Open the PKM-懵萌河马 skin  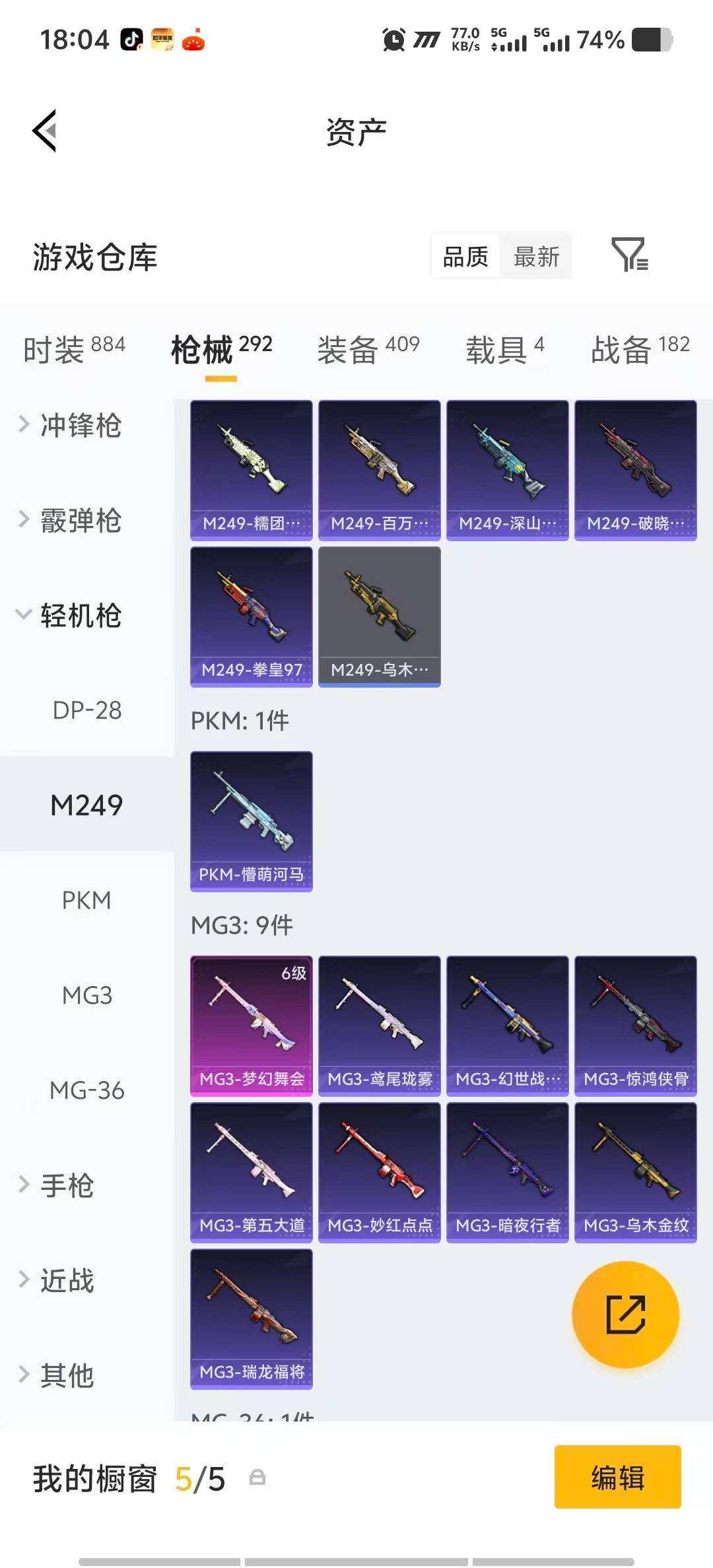(x=252, y=821)
